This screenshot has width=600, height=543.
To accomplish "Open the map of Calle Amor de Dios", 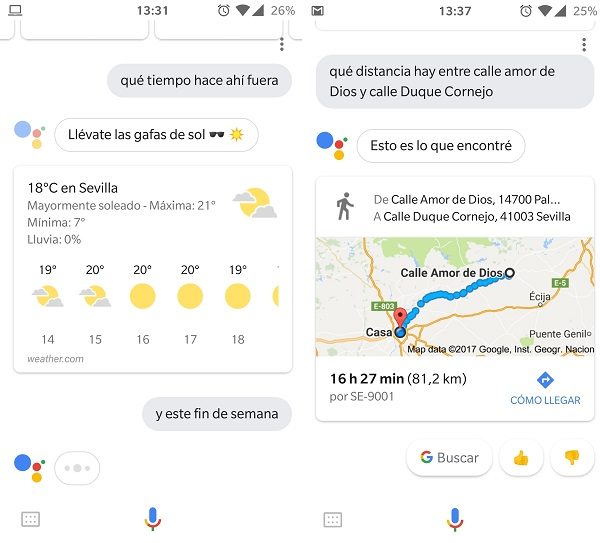I will coord(455,296).
